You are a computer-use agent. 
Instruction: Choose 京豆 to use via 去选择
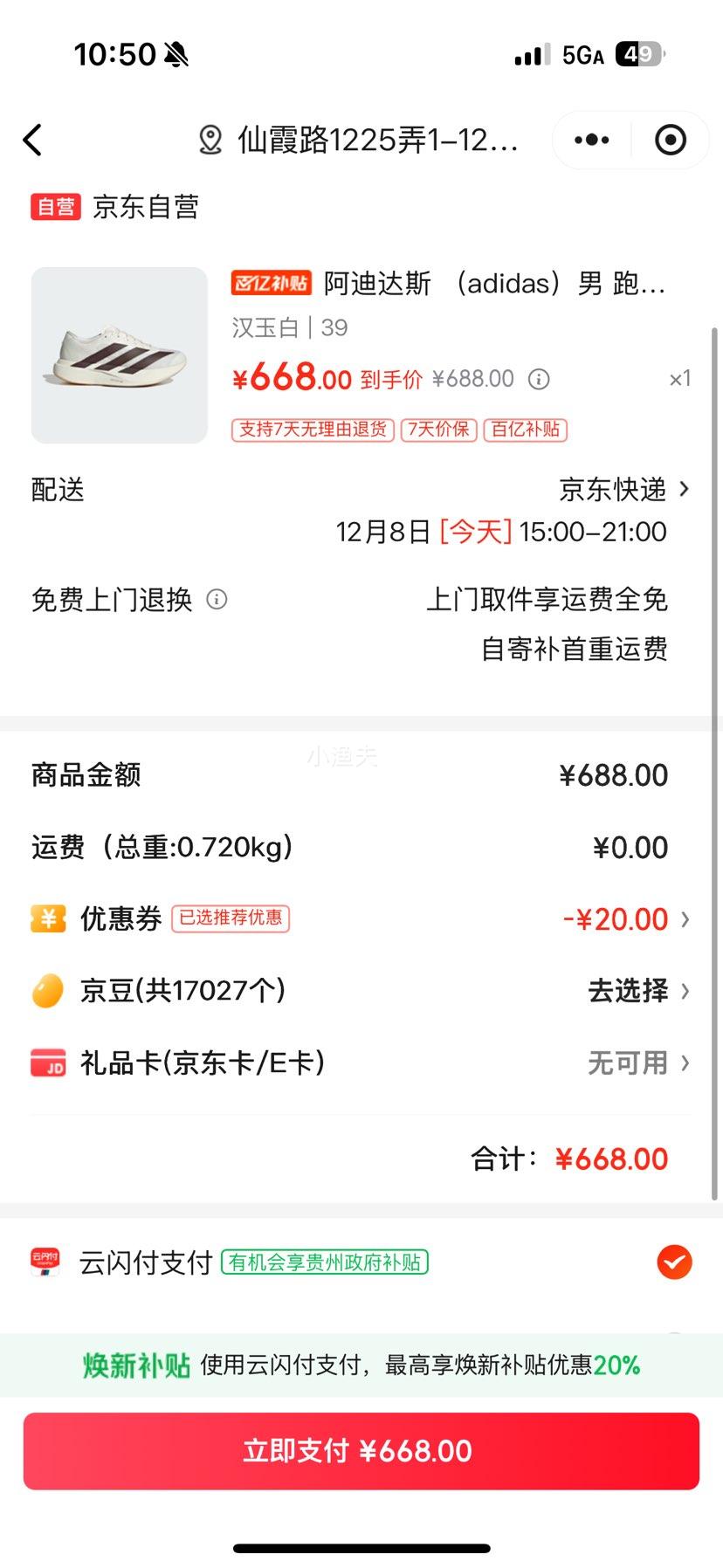[x=637, y=991]
